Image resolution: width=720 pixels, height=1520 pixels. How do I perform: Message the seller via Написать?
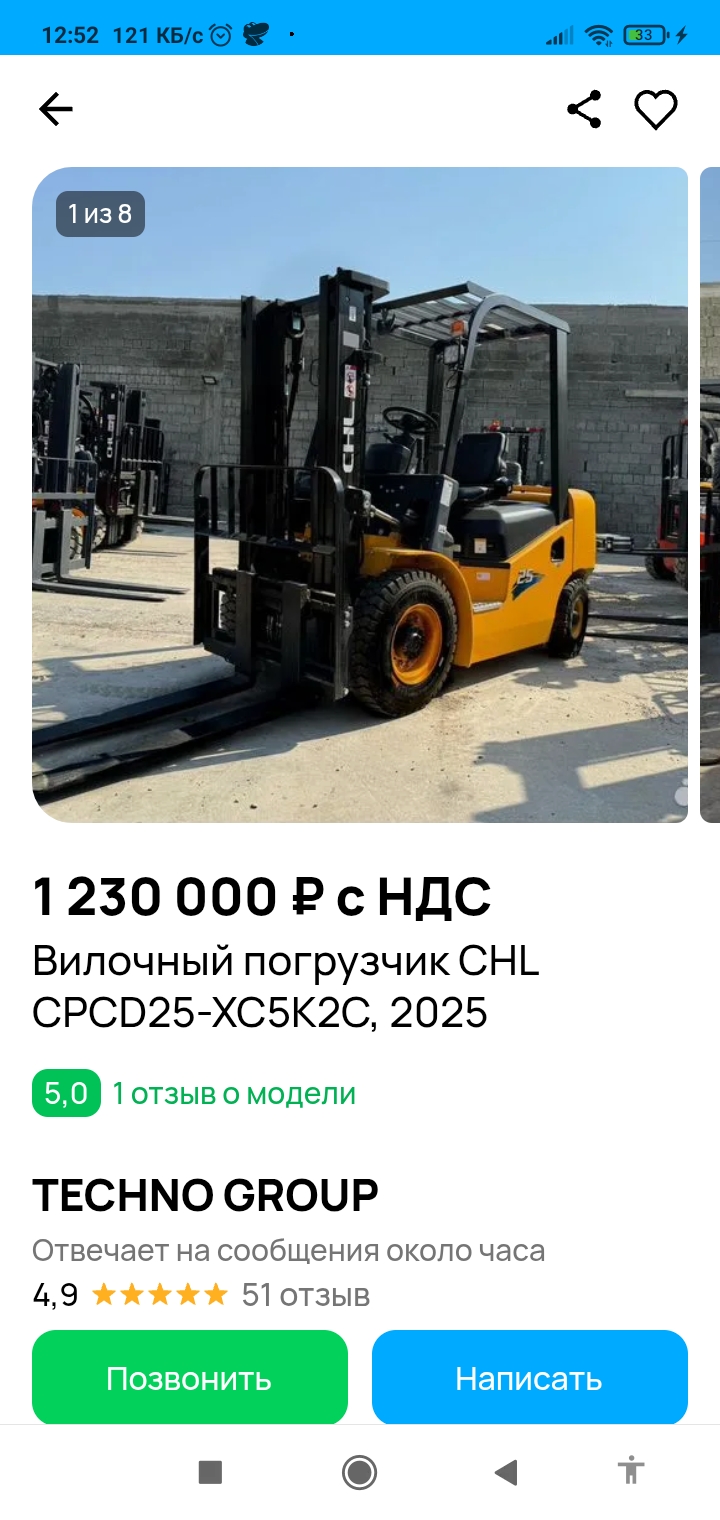click(x=529, y=1377)
